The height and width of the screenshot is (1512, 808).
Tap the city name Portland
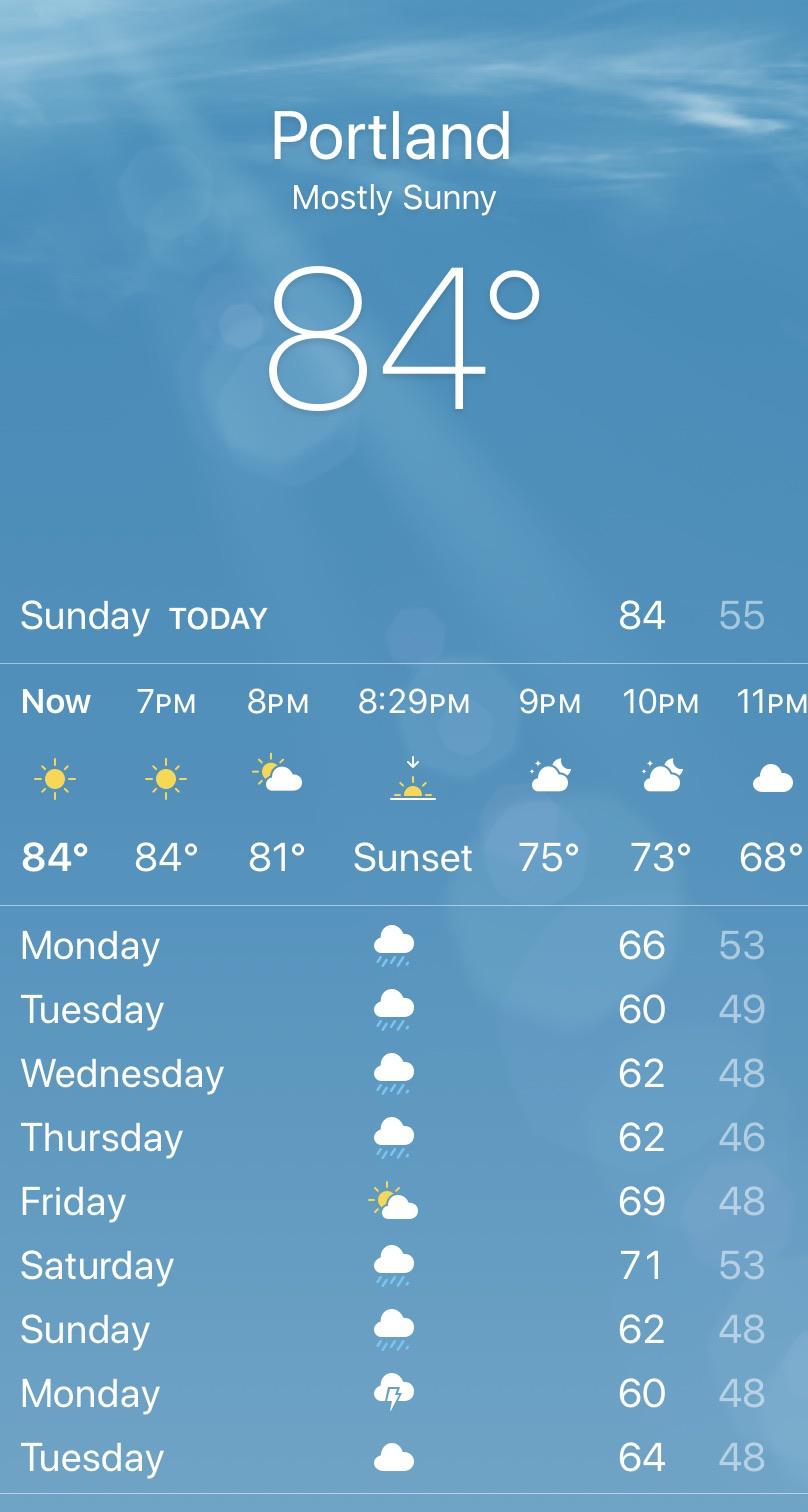[393, 135]
